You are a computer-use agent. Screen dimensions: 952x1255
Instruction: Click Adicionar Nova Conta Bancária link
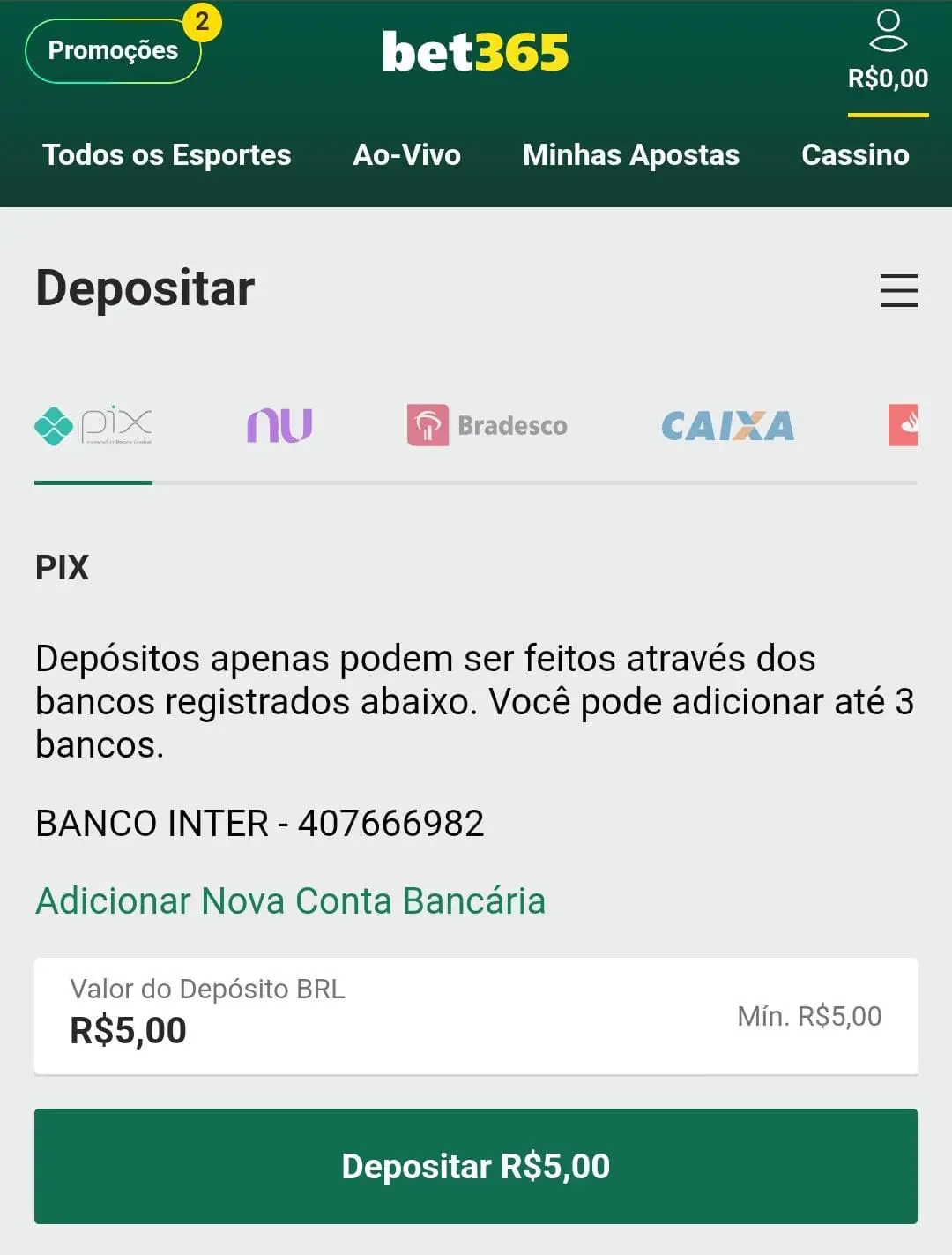coord(289,901)
